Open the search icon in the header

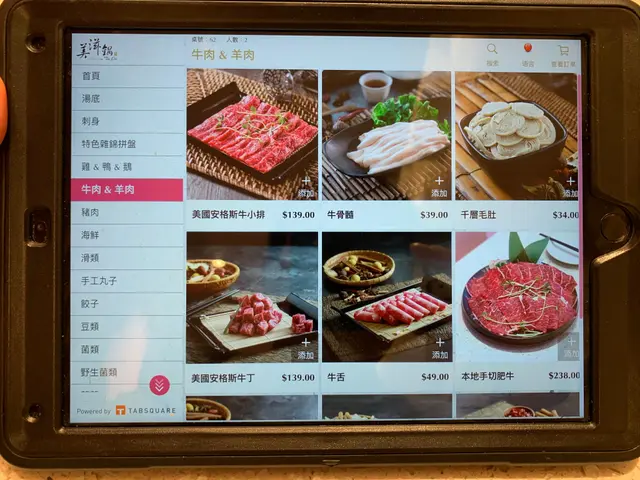coord(492,52)
